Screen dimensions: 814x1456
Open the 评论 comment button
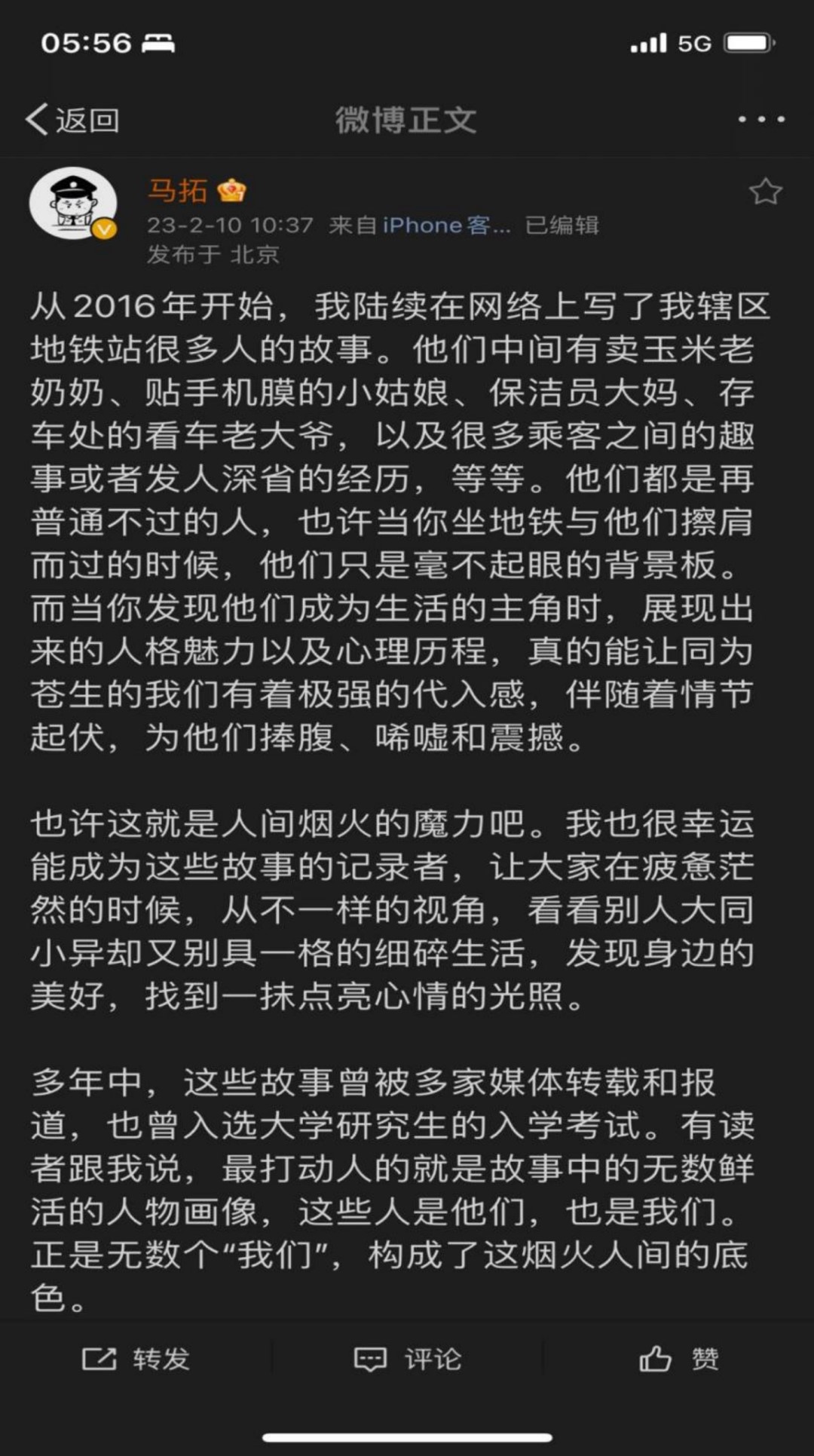pos(407,1359)
